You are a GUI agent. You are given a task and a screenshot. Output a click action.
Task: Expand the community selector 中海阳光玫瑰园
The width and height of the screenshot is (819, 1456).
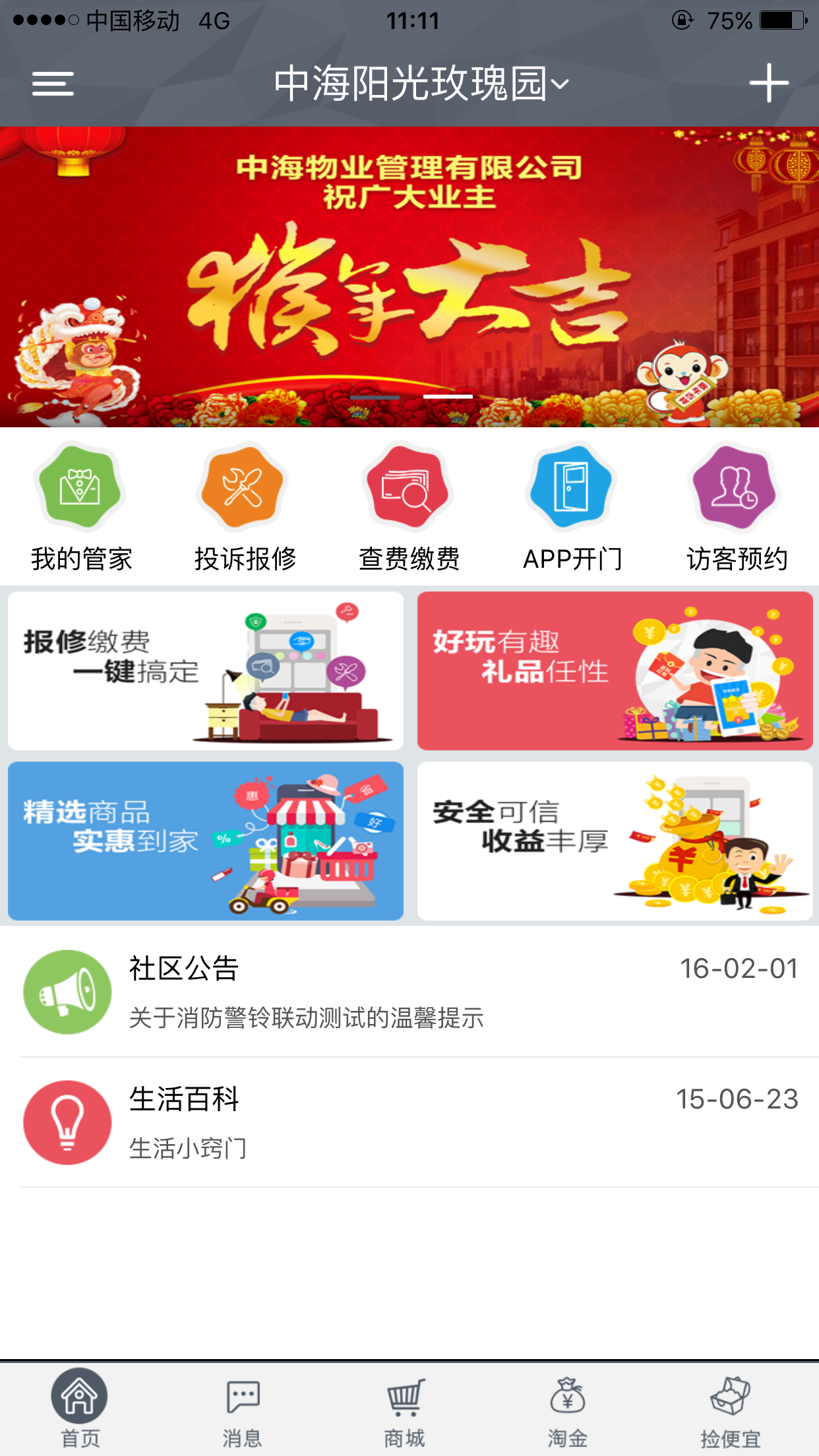pyautogui.click(x=419, y=82)
